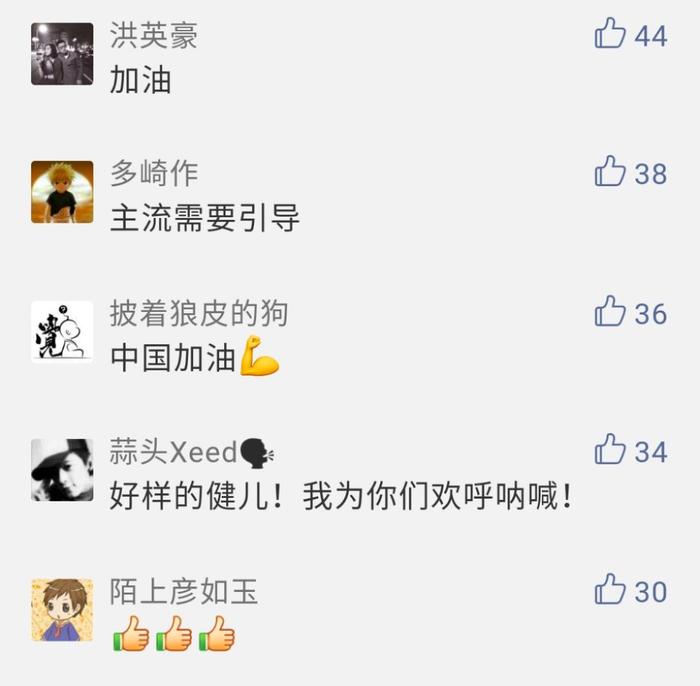View 多崎作's profile picture

62,192
